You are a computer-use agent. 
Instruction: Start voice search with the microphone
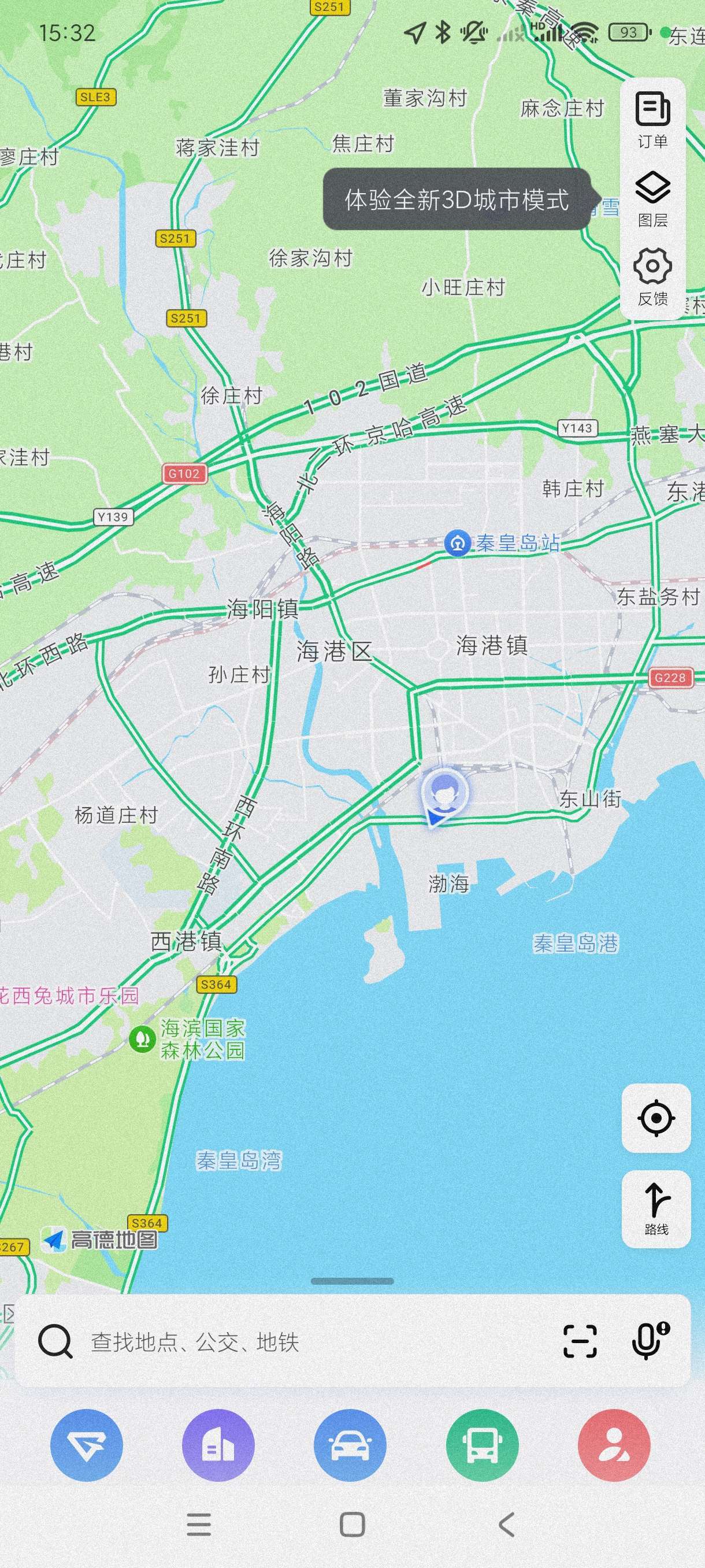pyautogui.click(x=647, y=1341)
